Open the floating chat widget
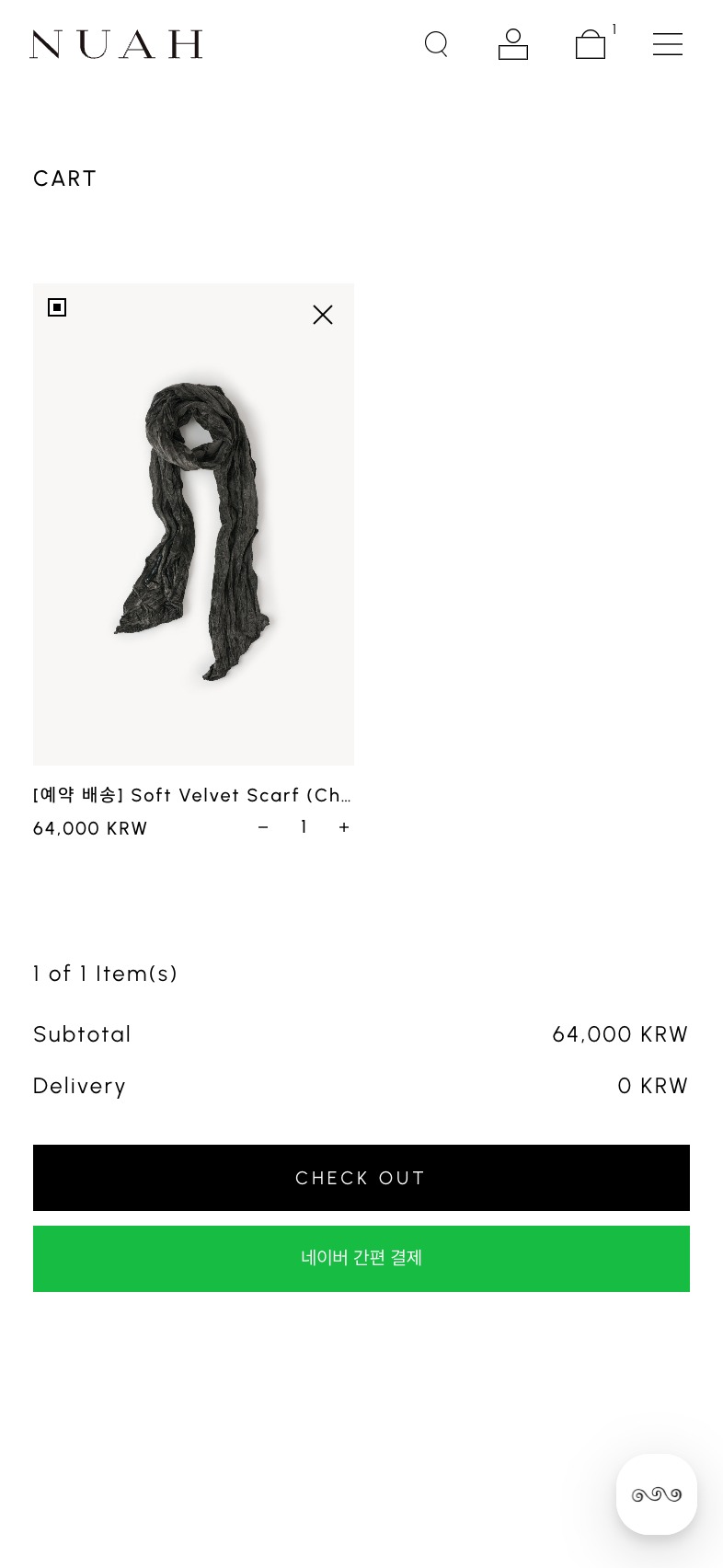Viewport: 723px width, 1568px height. pyautogui.click(x=657, y=1494)
